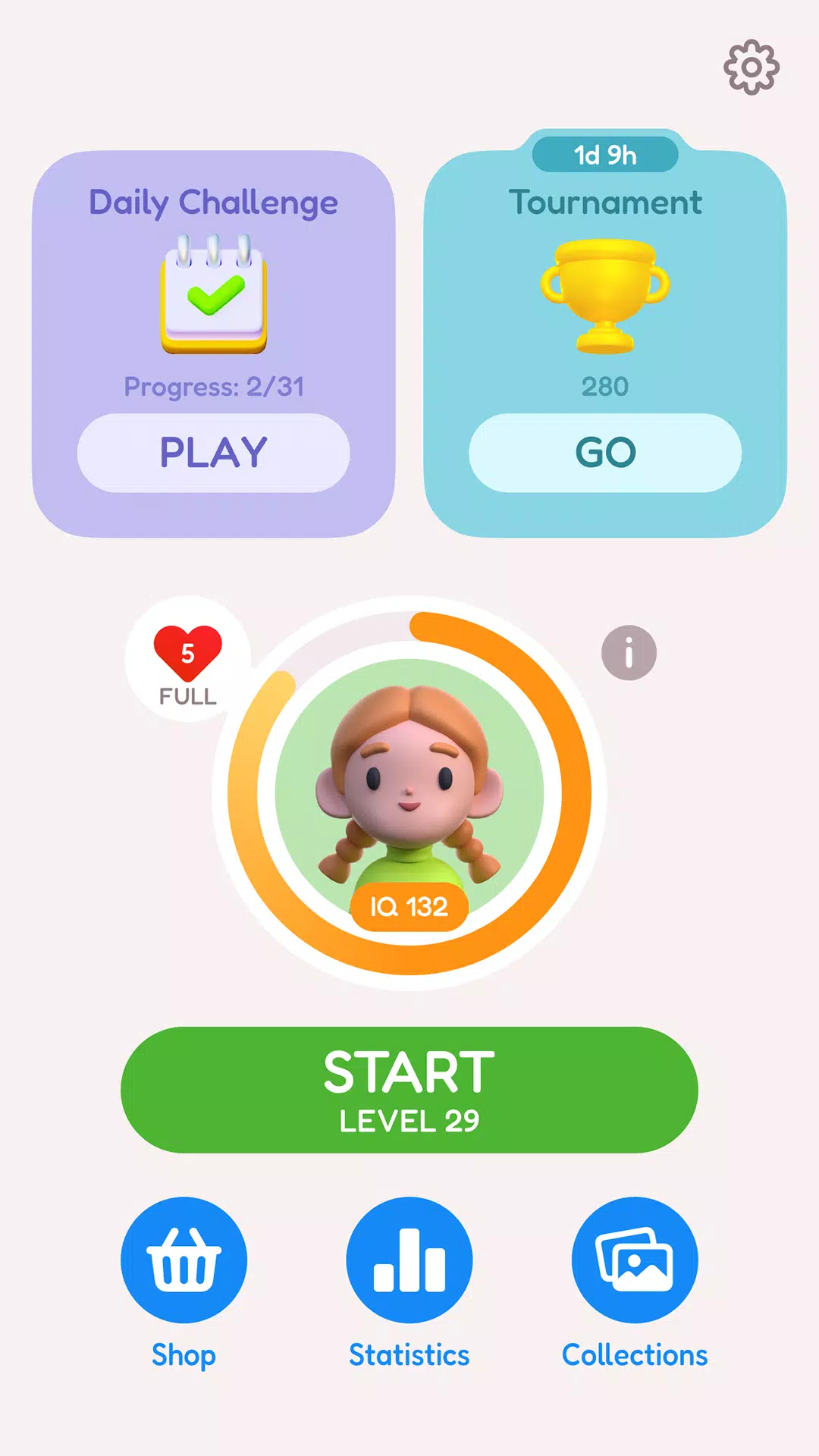Screen dimensions: 819x1456
Task: Select the Shop label
Action: (x=182, y=1356)
